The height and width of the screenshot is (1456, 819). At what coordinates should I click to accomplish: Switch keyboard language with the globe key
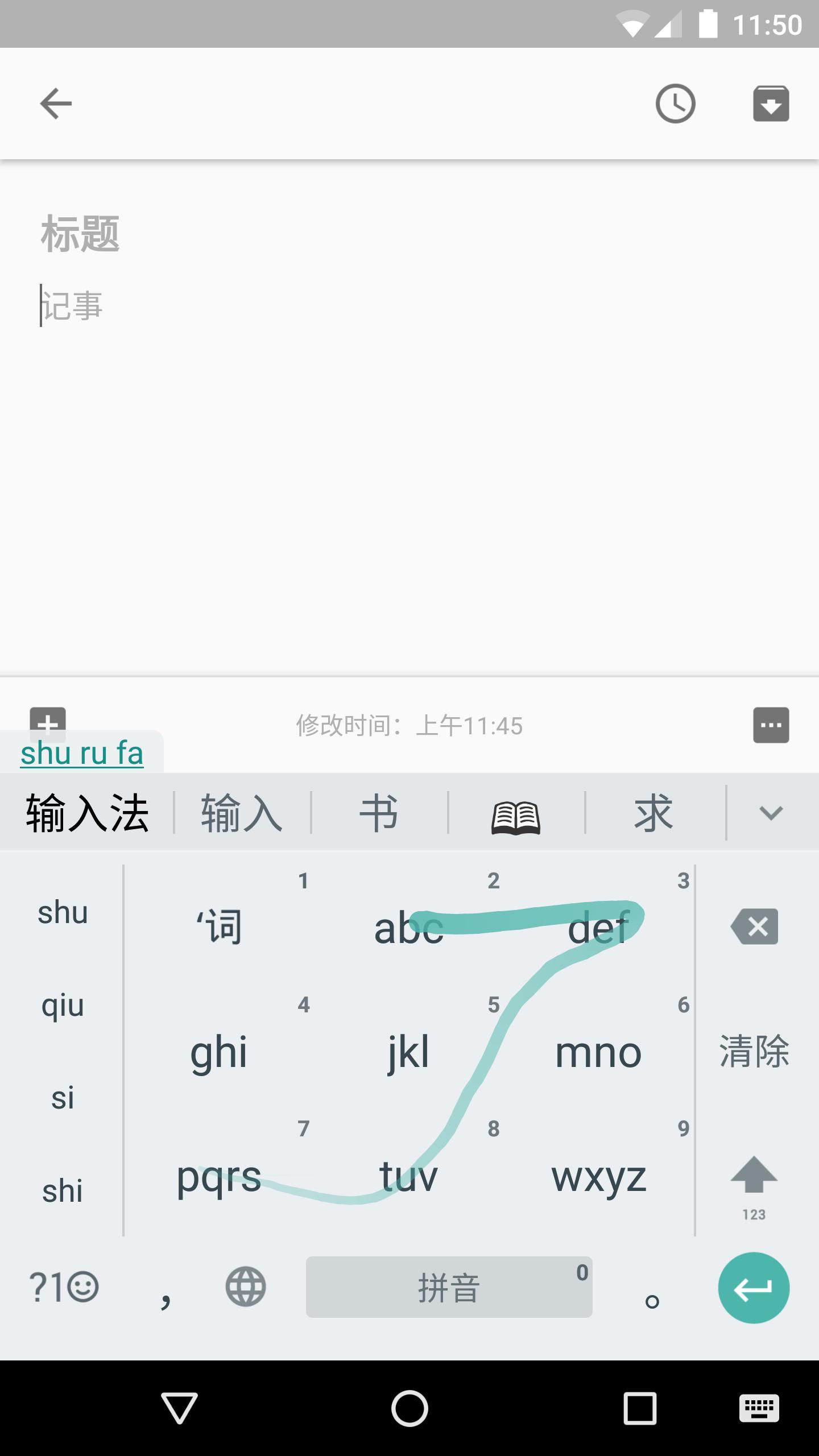[246, 1287]
